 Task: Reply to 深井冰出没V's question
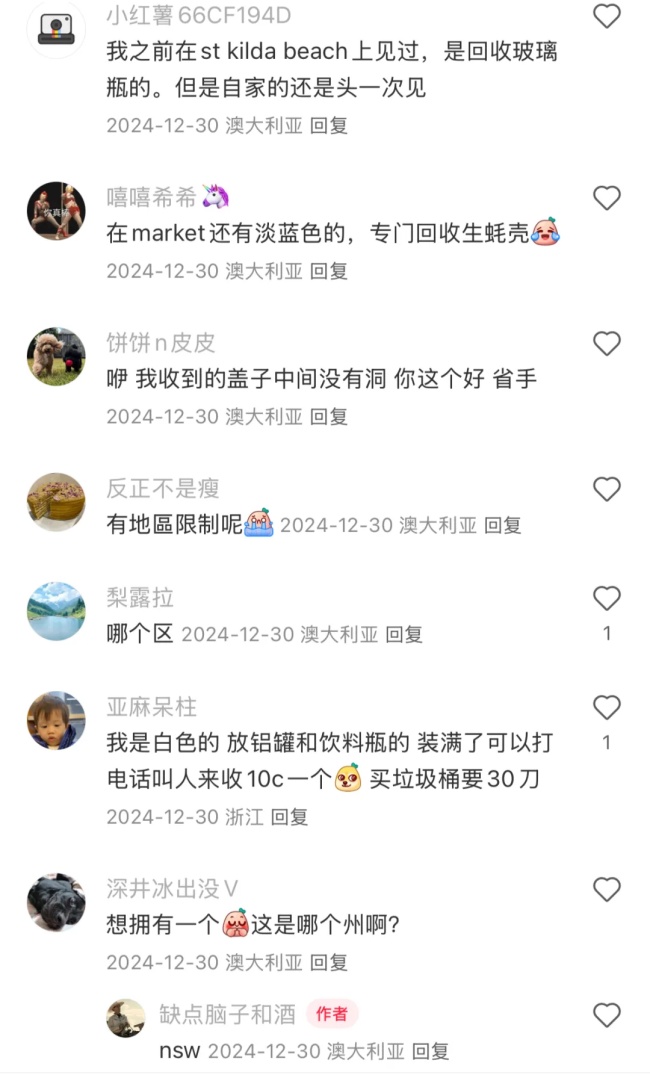(328, 962)
